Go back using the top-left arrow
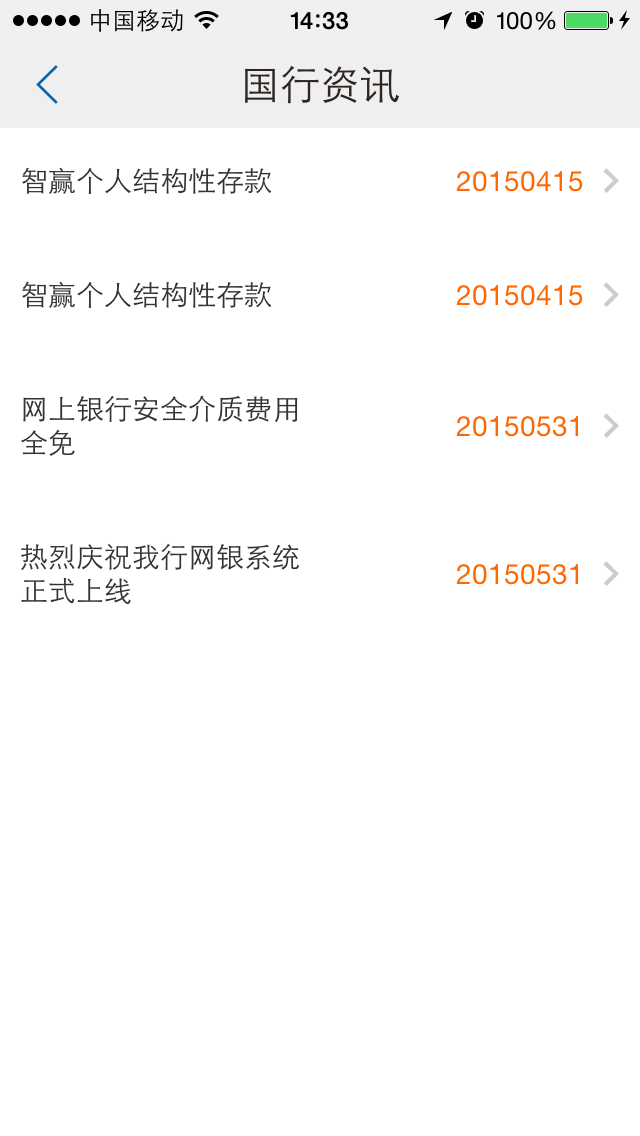The image size is (640, 1136). (x=47, y=85)
